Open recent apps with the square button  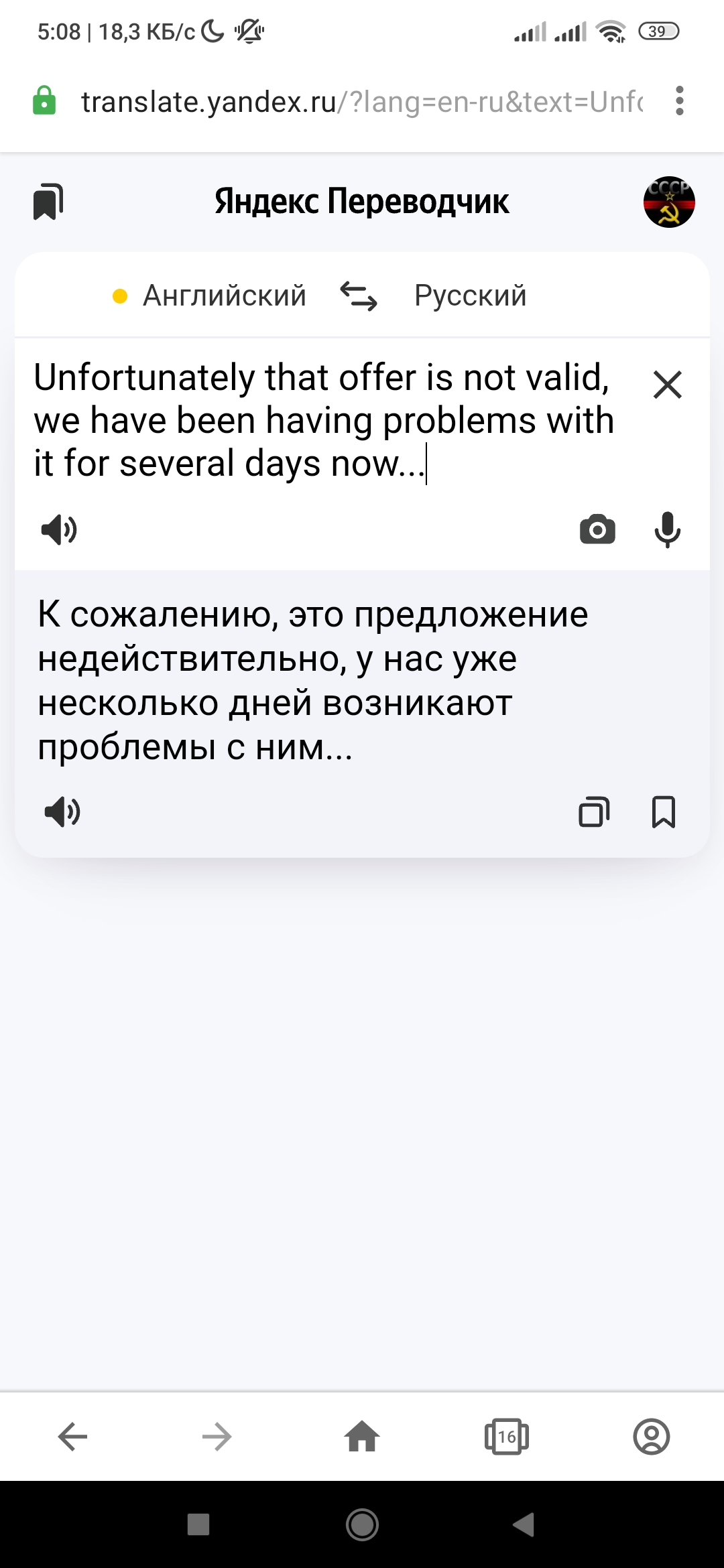coord(198,1524)
